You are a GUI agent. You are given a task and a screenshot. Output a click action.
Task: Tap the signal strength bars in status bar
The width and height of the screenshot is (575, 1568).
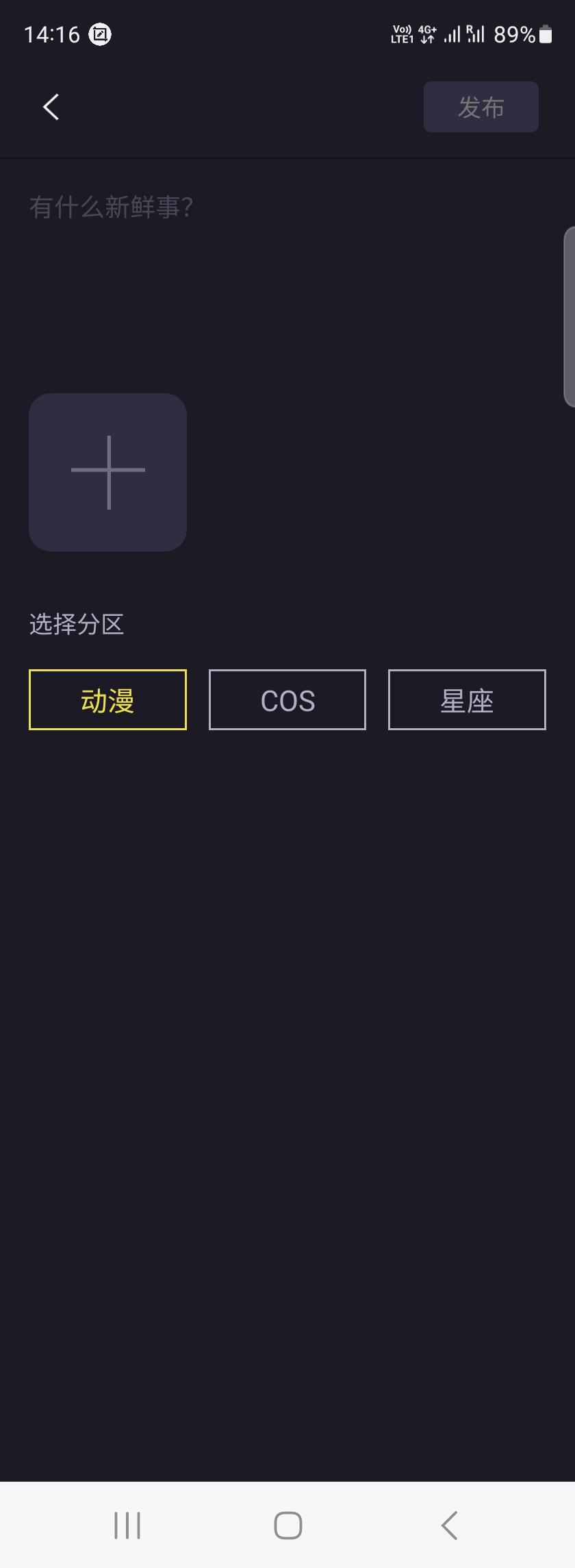click(x=452, y=34)
